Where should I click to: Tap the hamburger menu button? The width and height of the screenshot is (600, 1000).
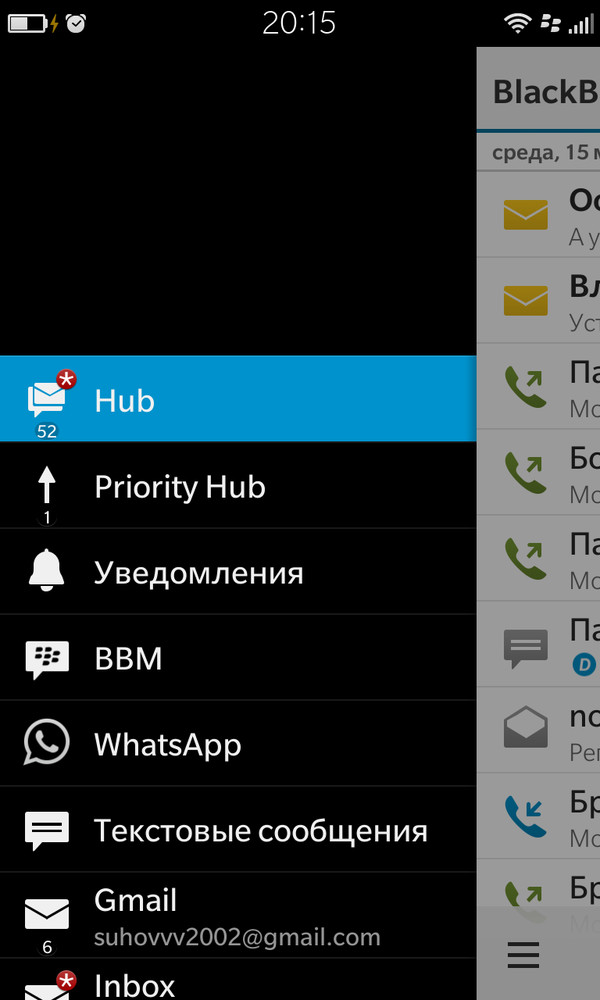pos(523,956)
